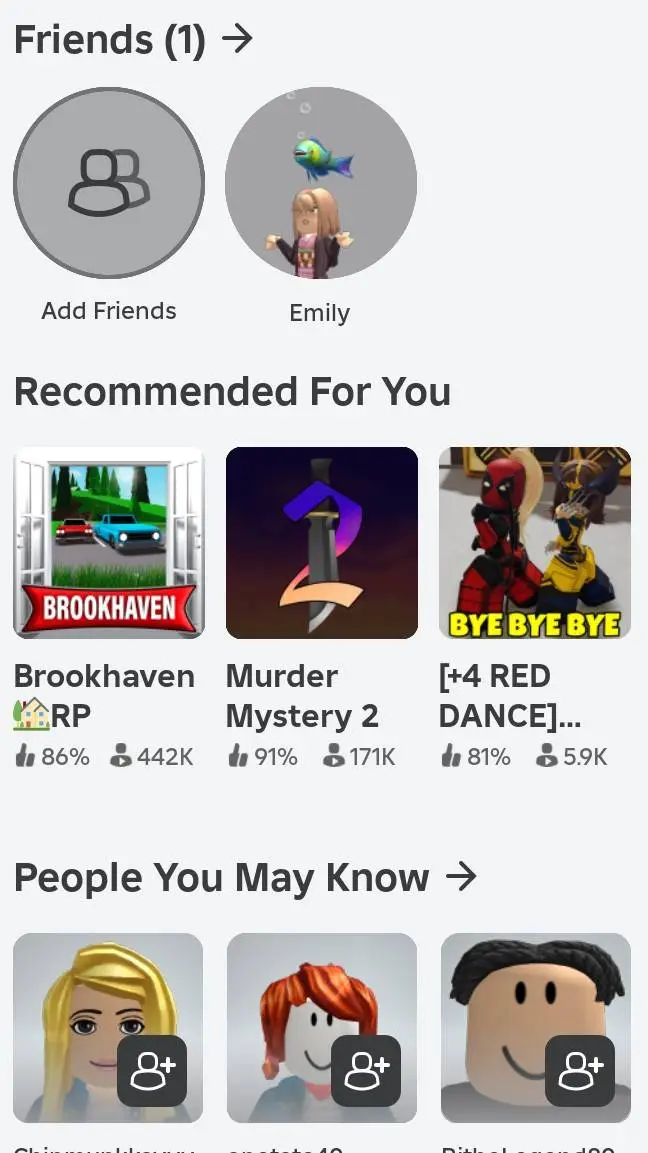Image resolution: width=648 pixels, height=1153 pixels.
Task: Open the +4 RED DANCE game
Action: 535,542
